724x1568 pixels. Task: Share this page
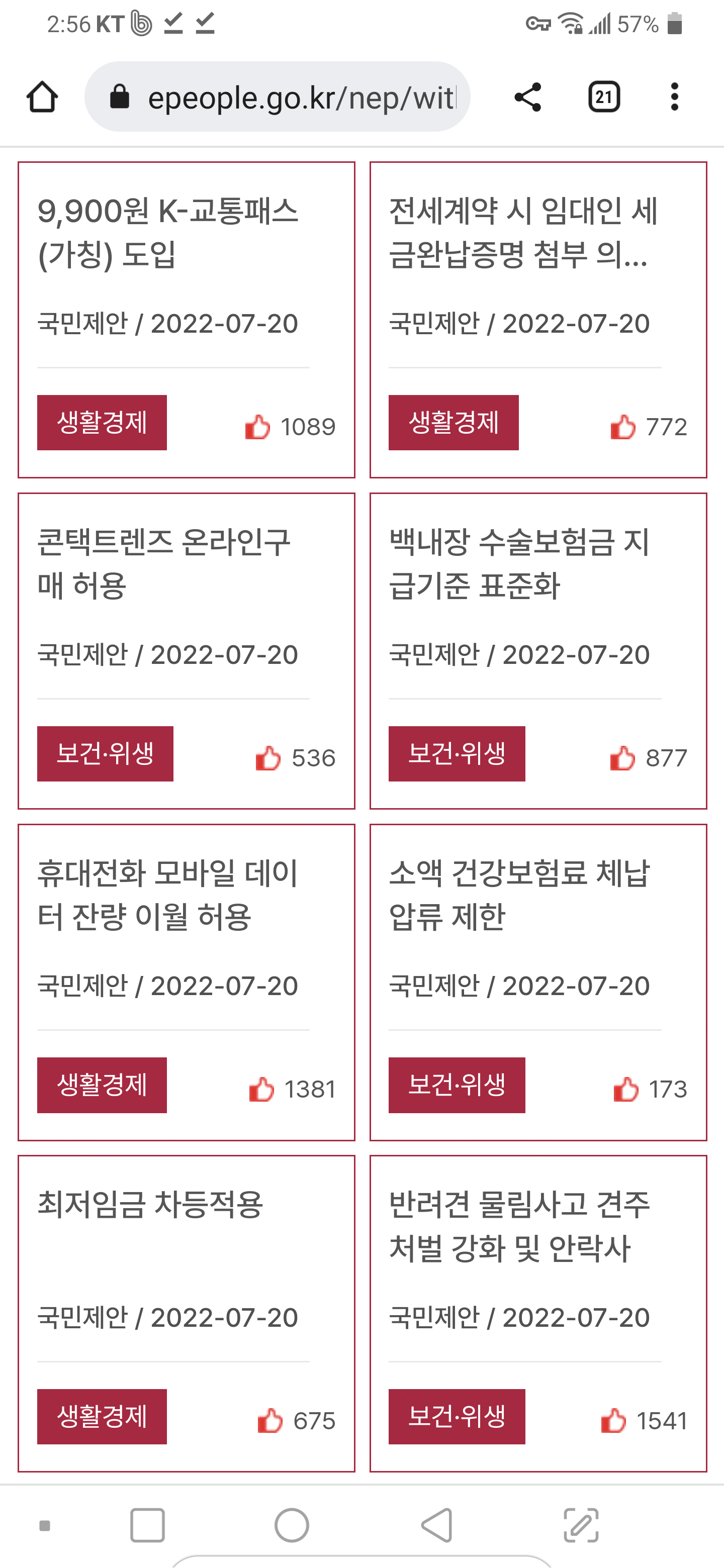527,97
